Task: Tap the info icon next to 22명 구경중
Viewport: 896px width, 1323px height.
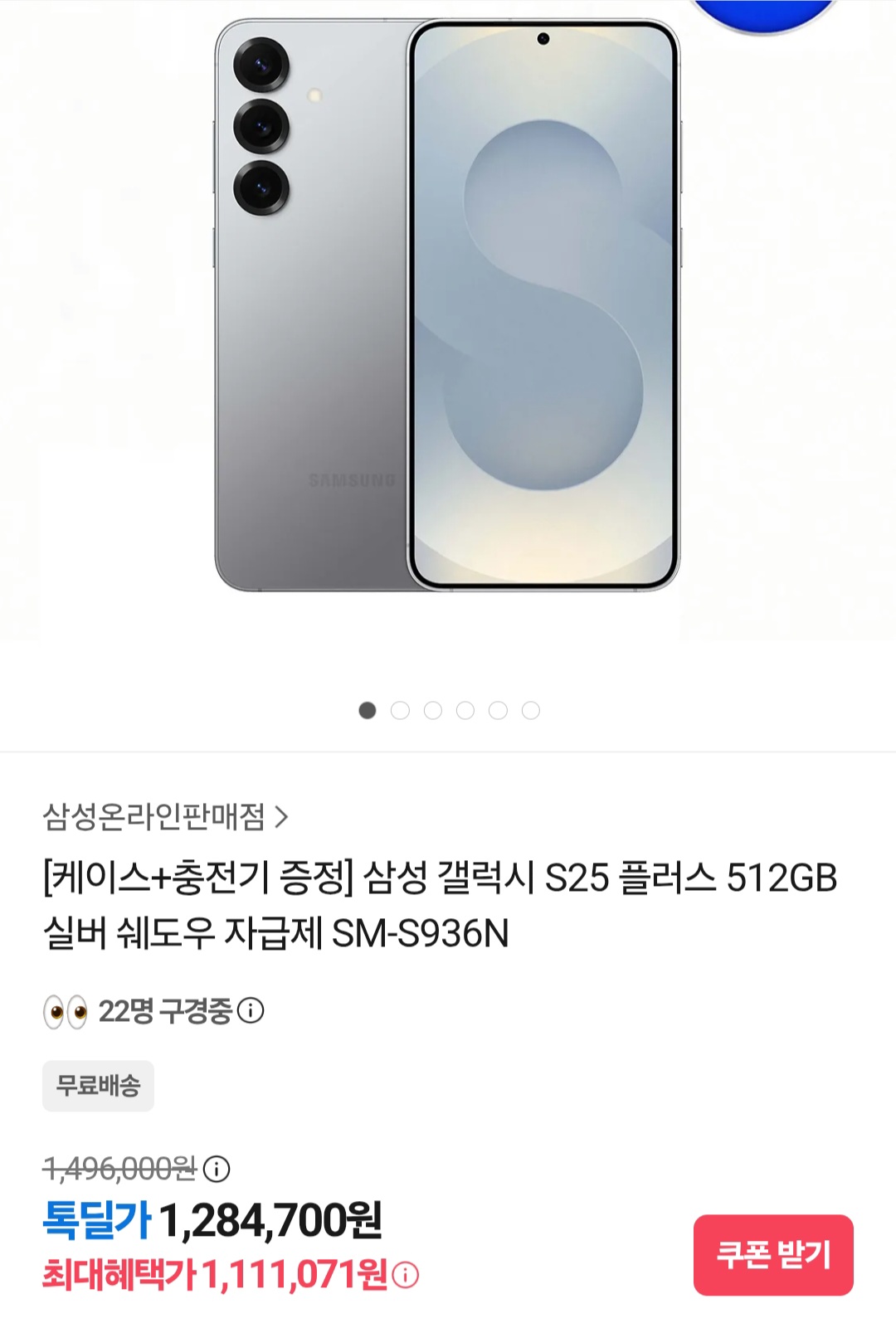Action: click(251, 1010)
